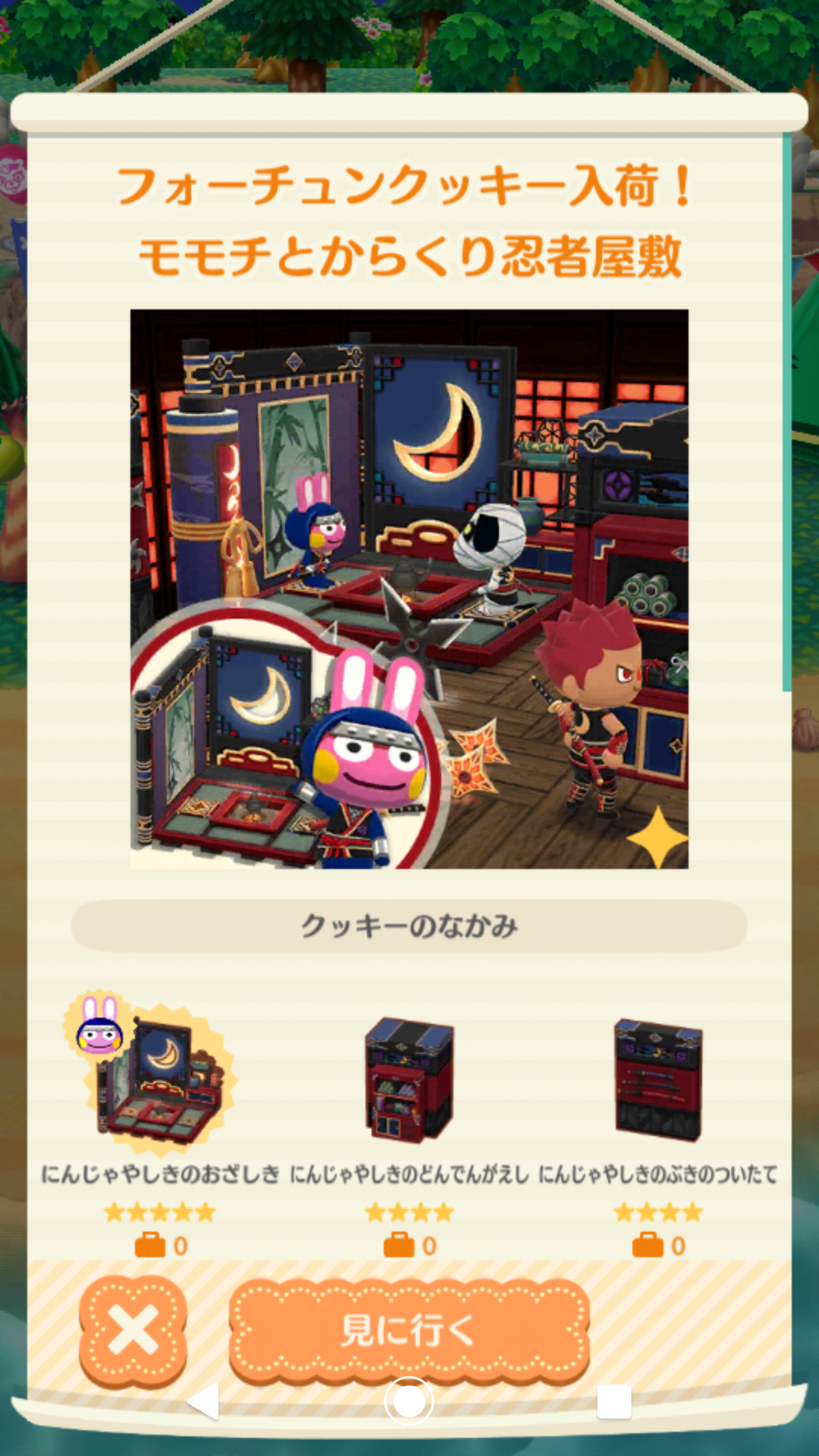Tap the 見に行く button
The image size is (819, 1456).
tap(409, 1329)
